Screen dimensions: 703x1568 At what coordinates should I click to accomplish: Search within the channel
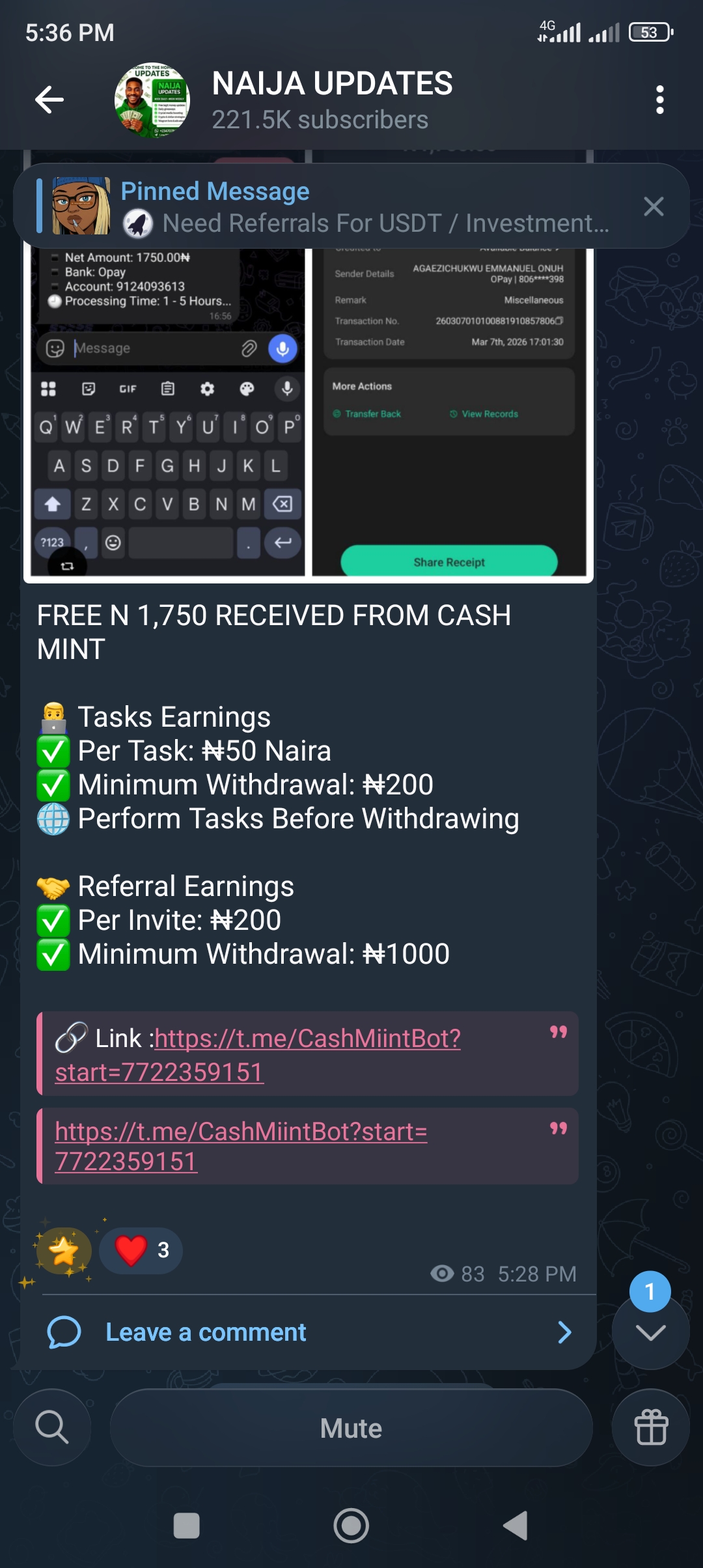[52, 1427]
